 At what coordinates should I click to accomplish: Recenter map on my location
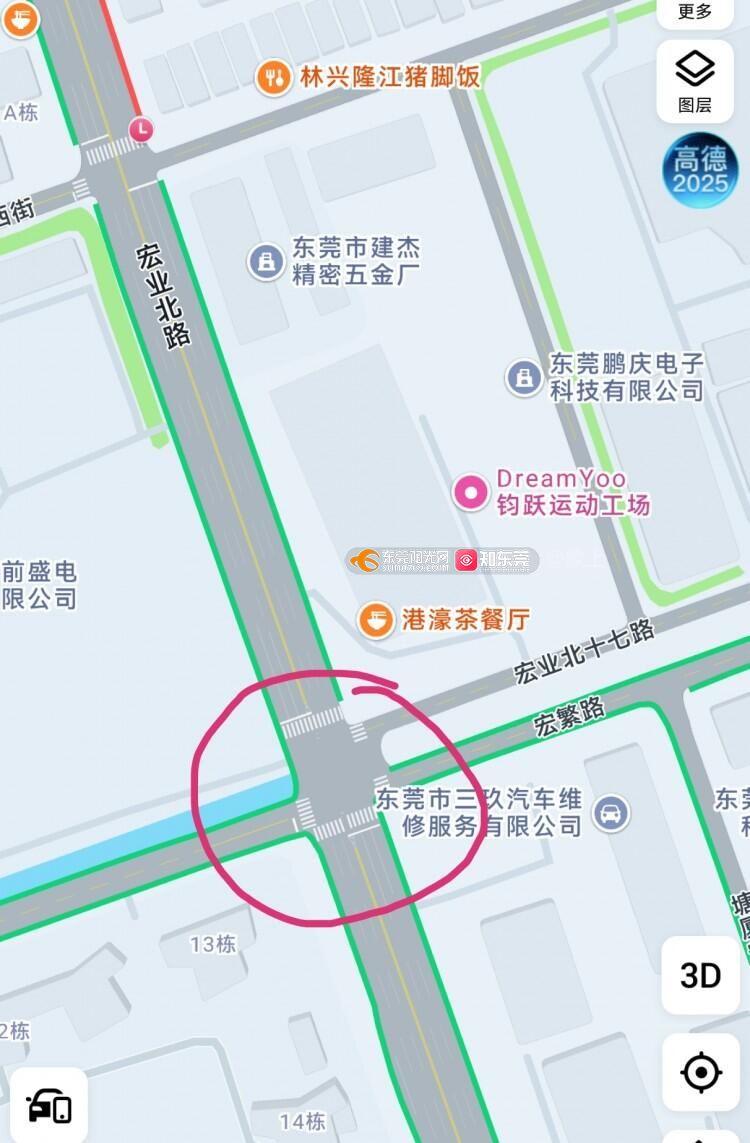[700, 1073]
